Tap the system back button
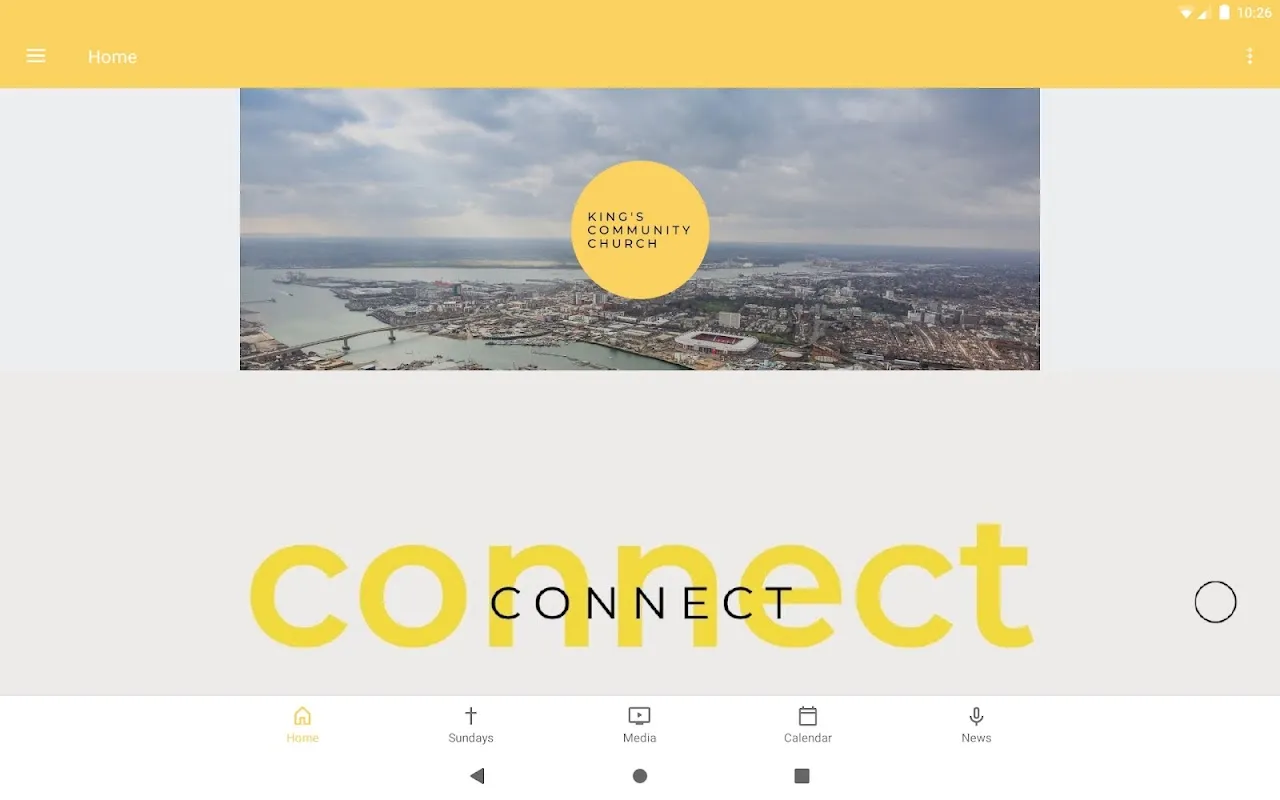Screen dimensions: 1280x800 pyautogui.click(x=477, y=776)
